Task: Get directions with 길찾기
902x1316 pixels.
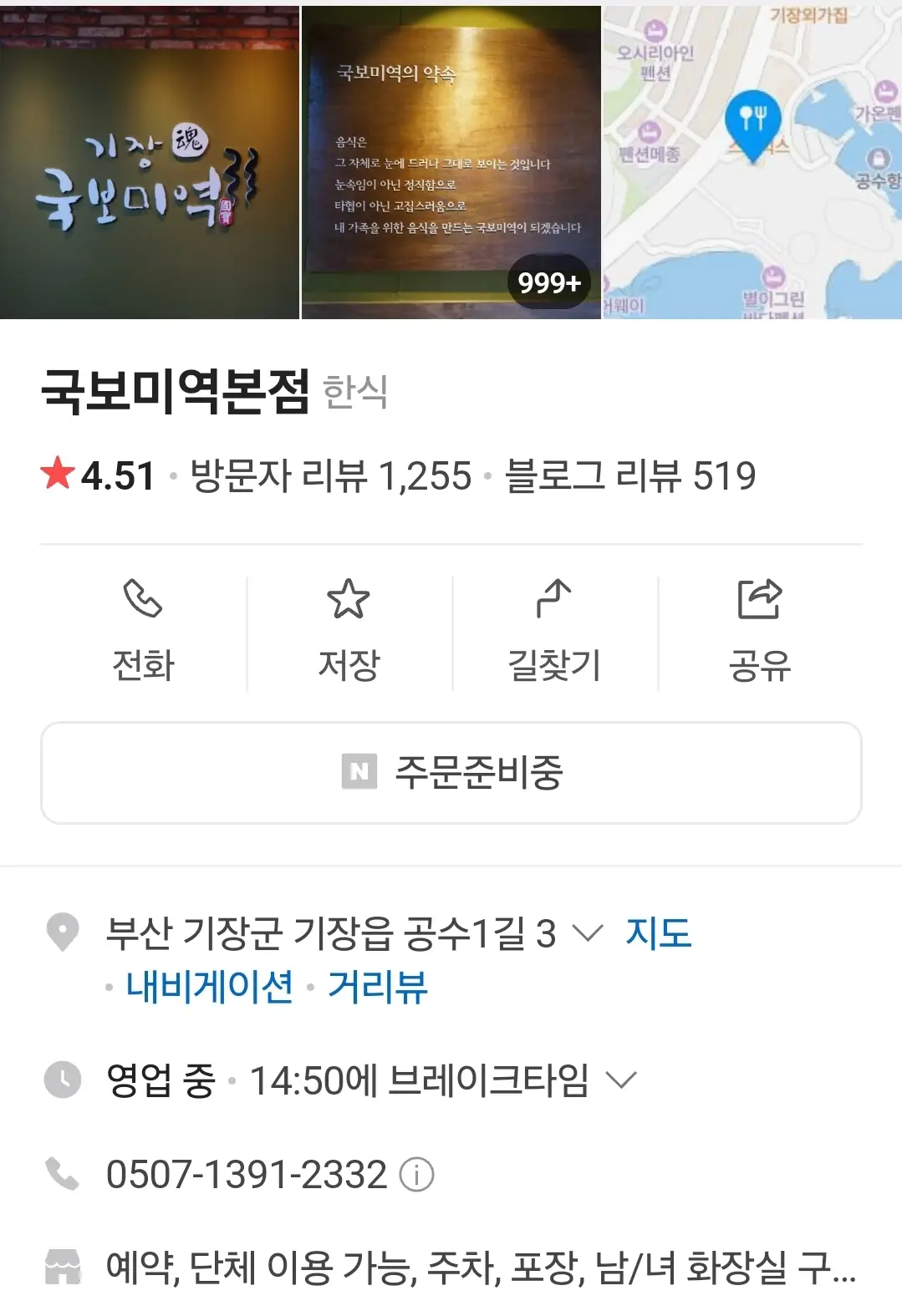Action: tap(554, 633)
